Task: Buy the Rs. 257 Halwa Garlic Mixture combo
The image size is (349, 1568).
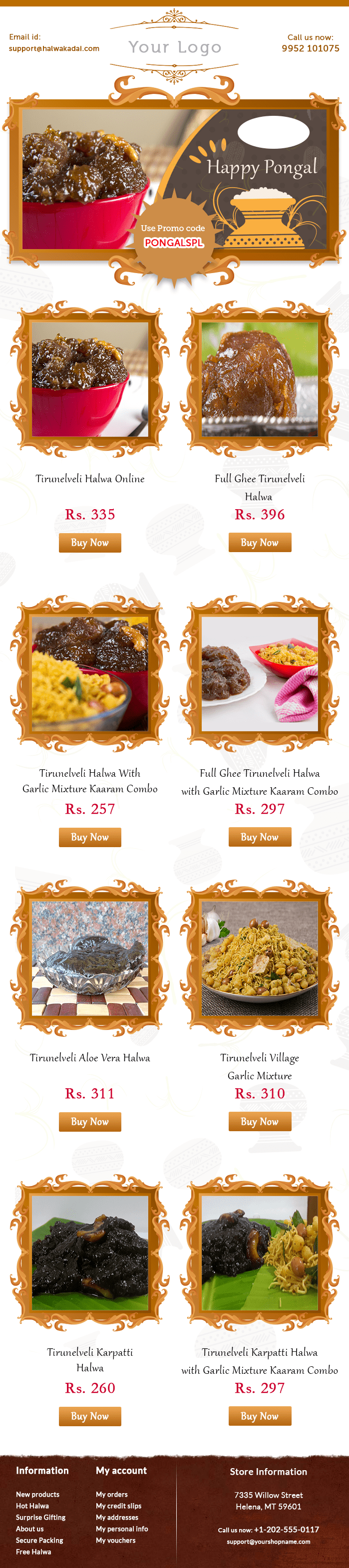Action: (89, 837)
